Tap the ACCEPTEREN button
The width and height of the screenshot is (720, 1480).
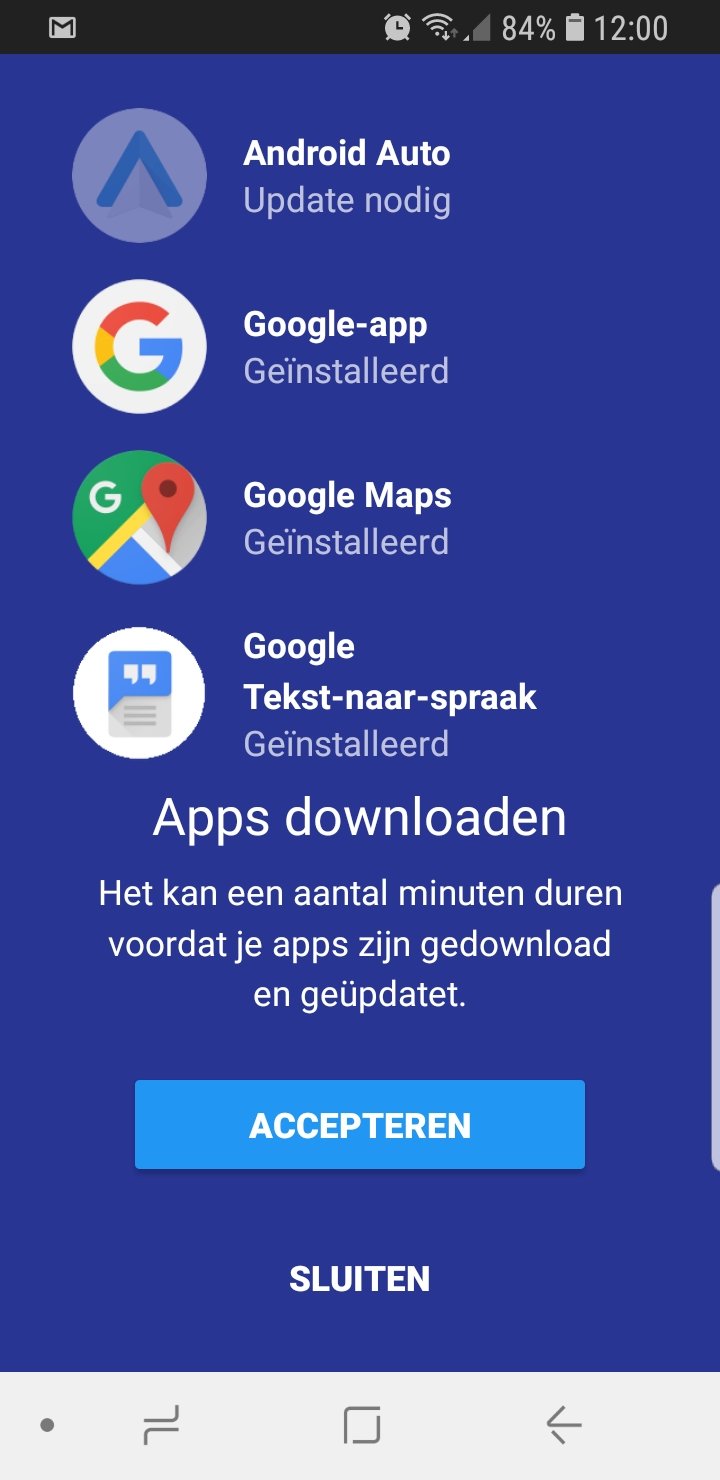[x=360, y=1125]
